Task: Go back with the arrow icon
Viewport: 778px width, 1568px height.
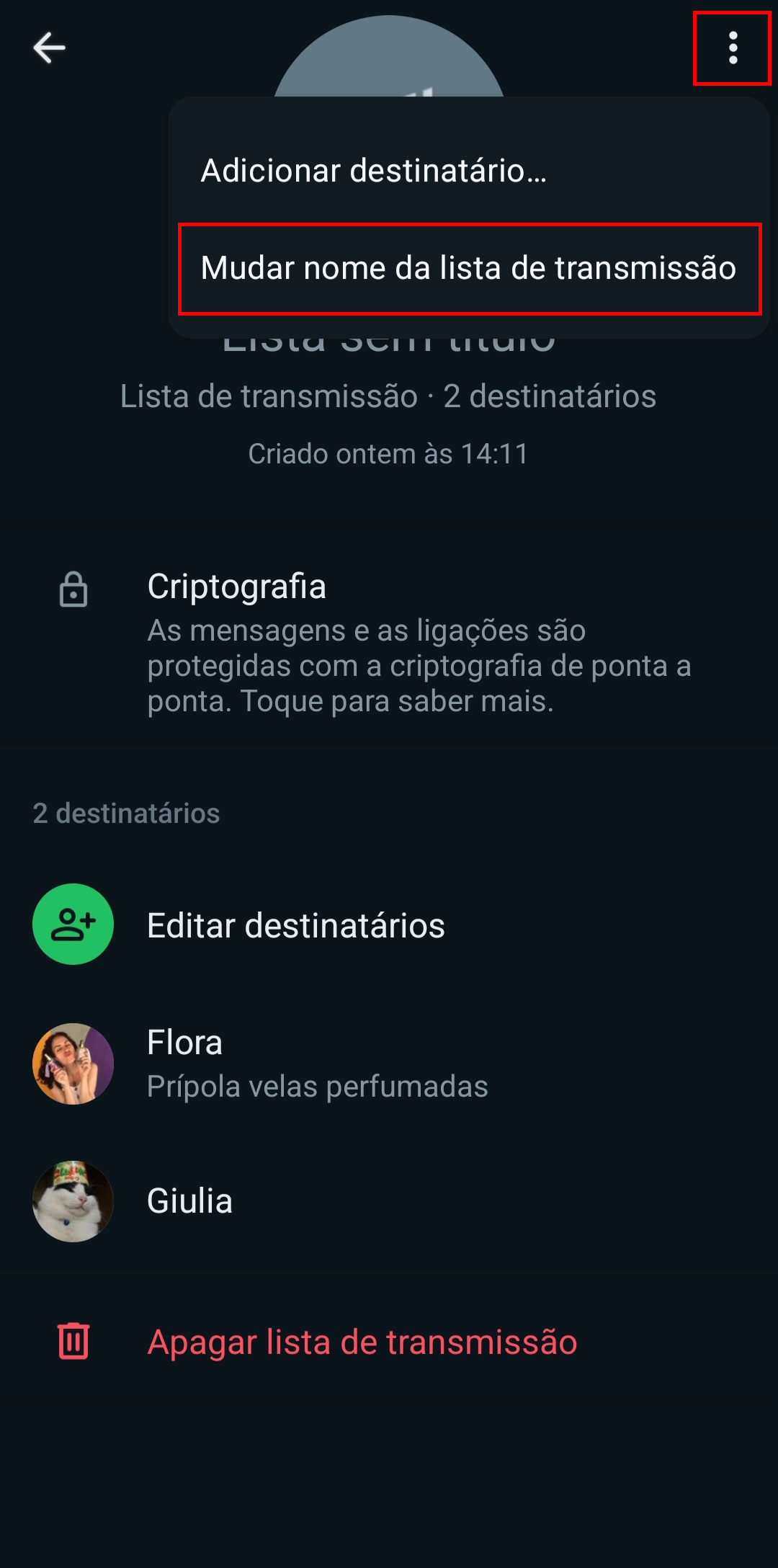Action: click(49, 48)
